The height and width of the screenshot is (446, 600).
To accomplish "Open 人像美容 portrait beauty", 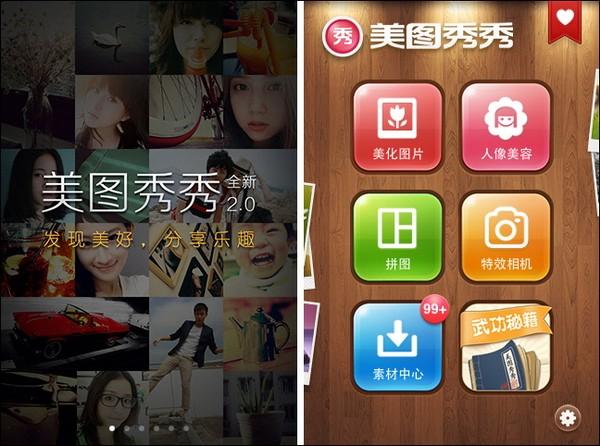I will pos(505,127).
